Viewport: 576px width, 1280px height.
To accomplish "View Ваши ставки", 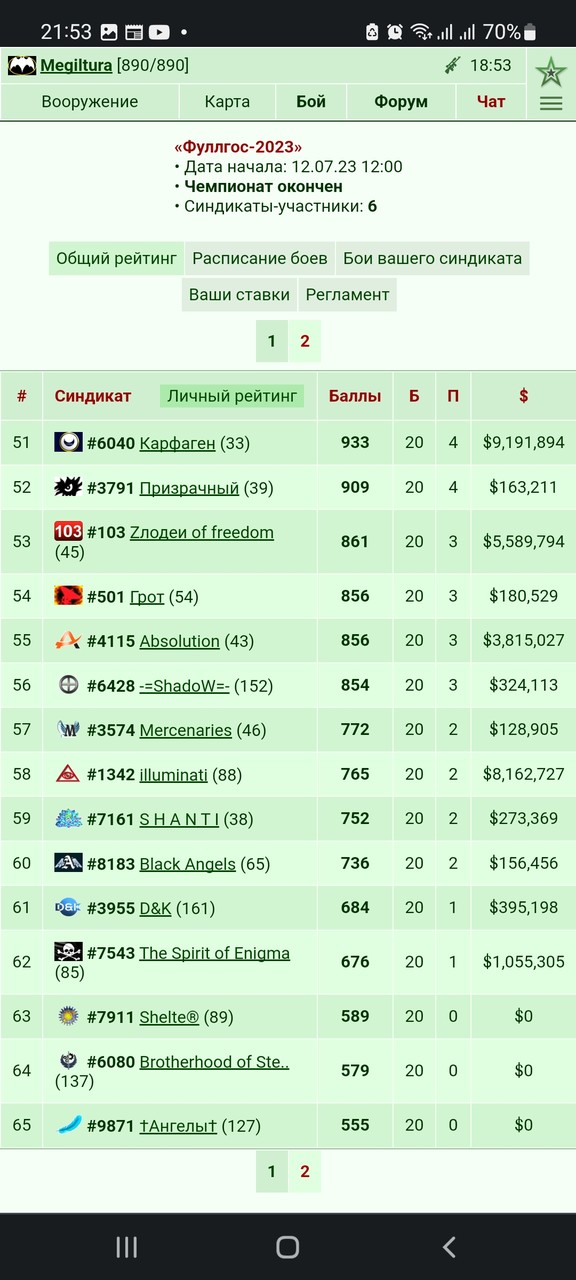I will tap(239, 294).
